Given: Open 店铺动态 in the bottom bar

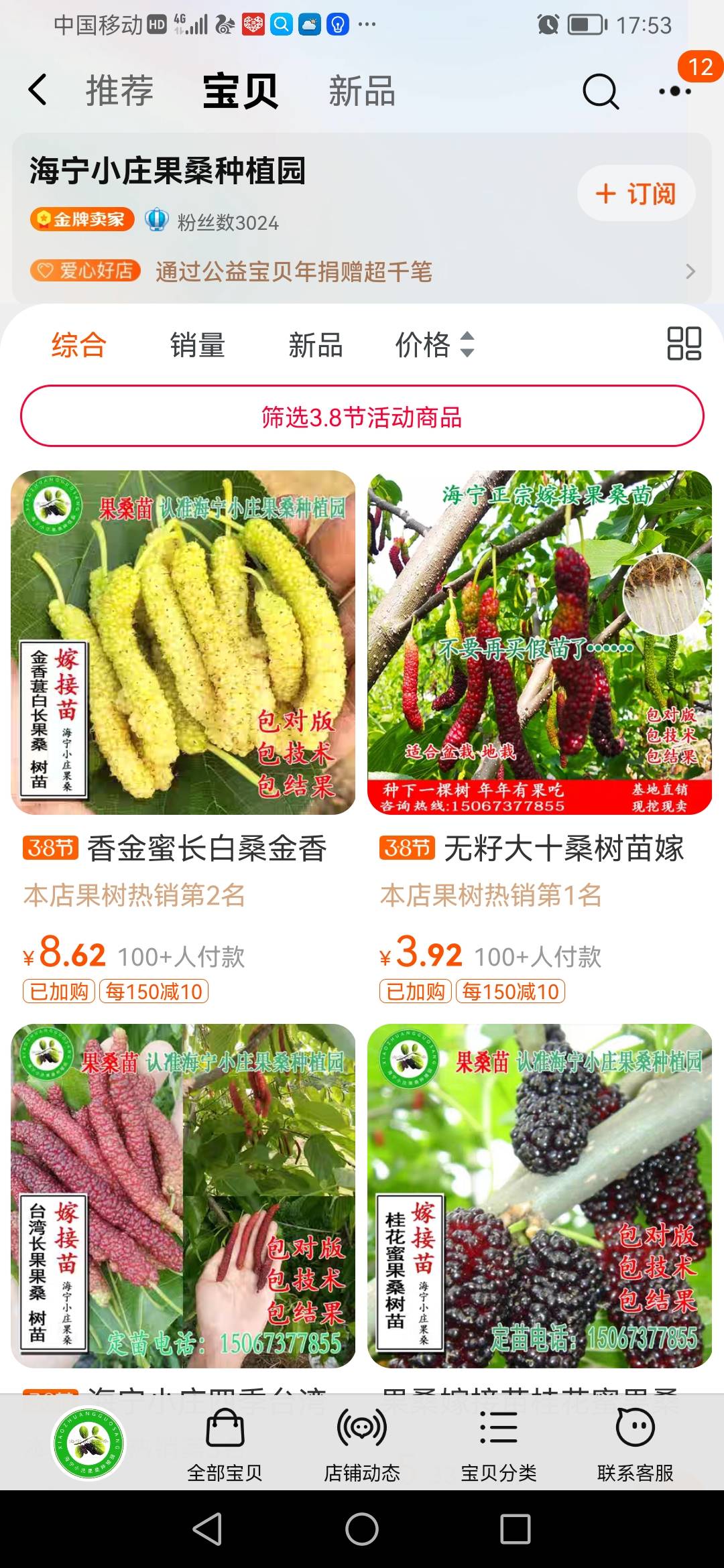Looking at the screenshot, I should [362, 1445].
